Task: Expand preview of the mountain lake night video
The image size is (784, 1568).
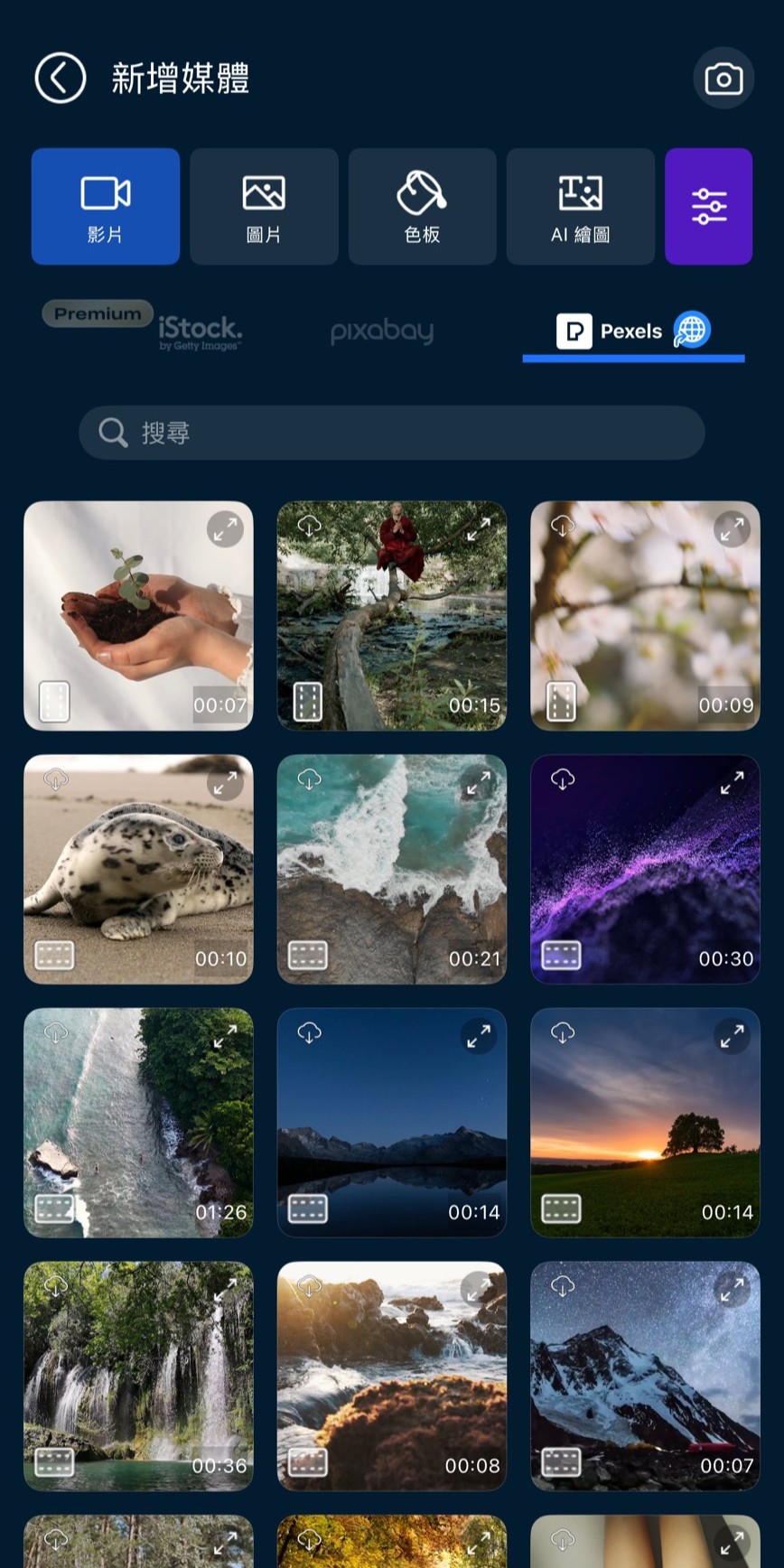Action: pyautogui.click(x=478, y=1037)
